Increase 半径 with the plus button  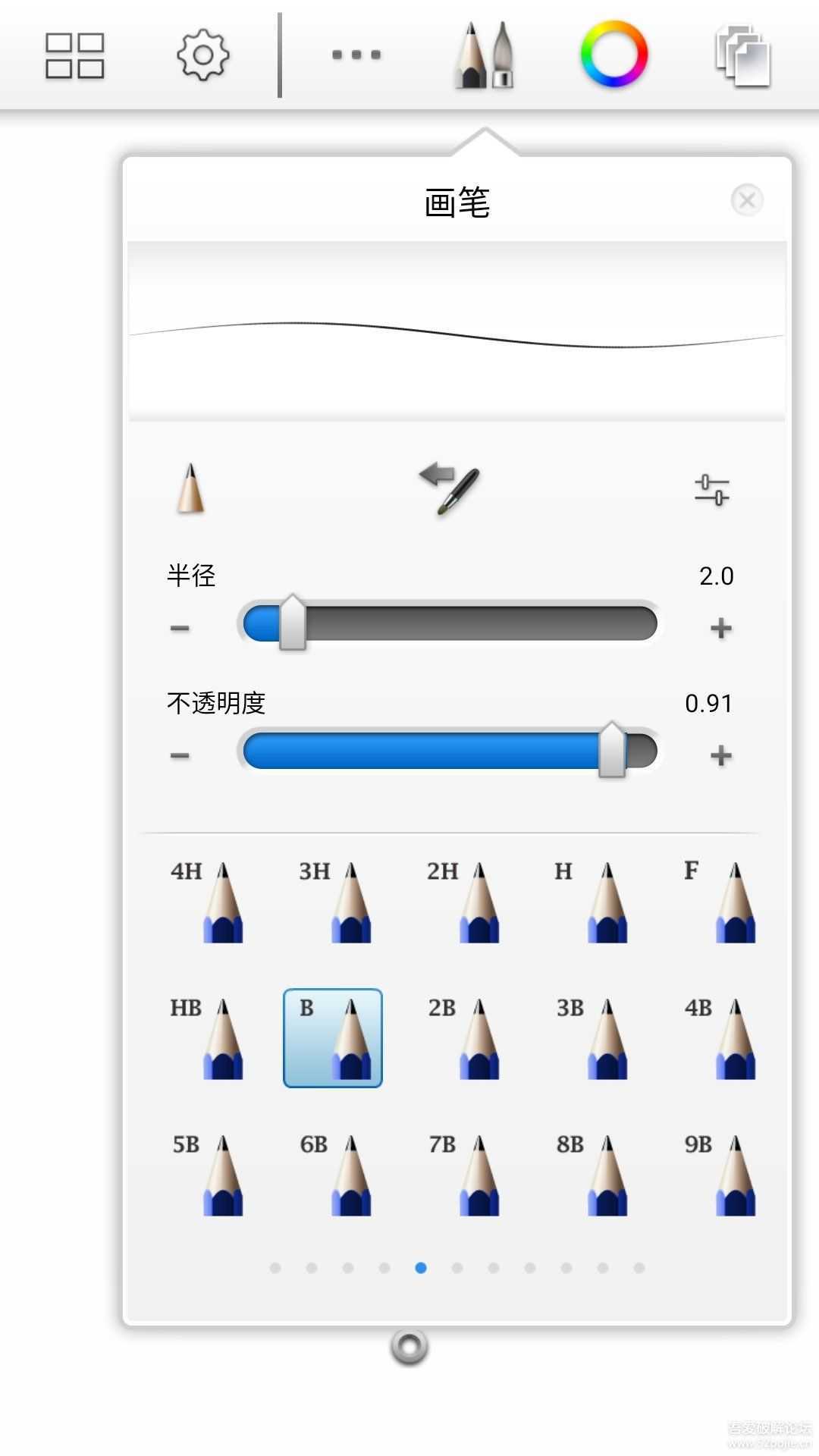click(721, 626)
